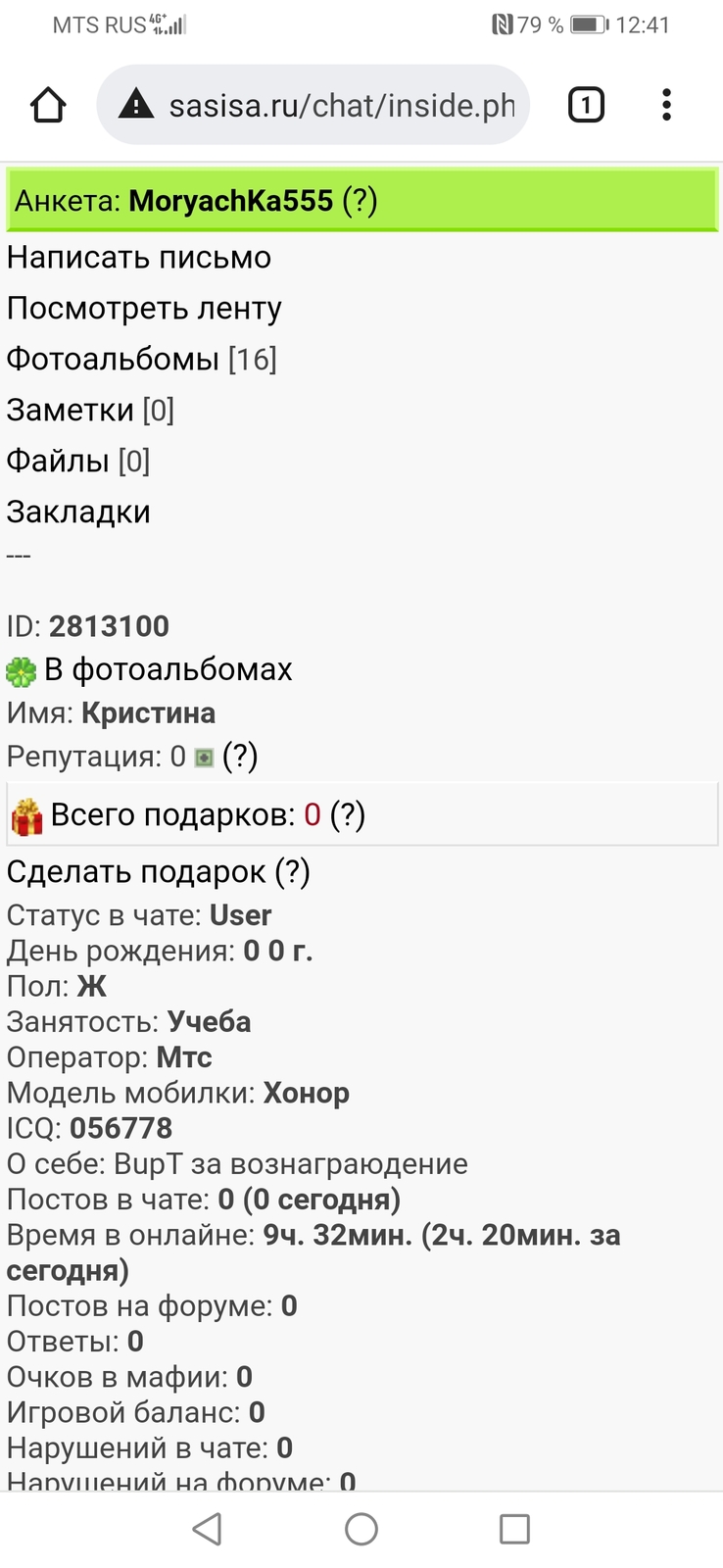Open the Файлы section
Viewport: 723px width, 1568px height.
[59, 462]
